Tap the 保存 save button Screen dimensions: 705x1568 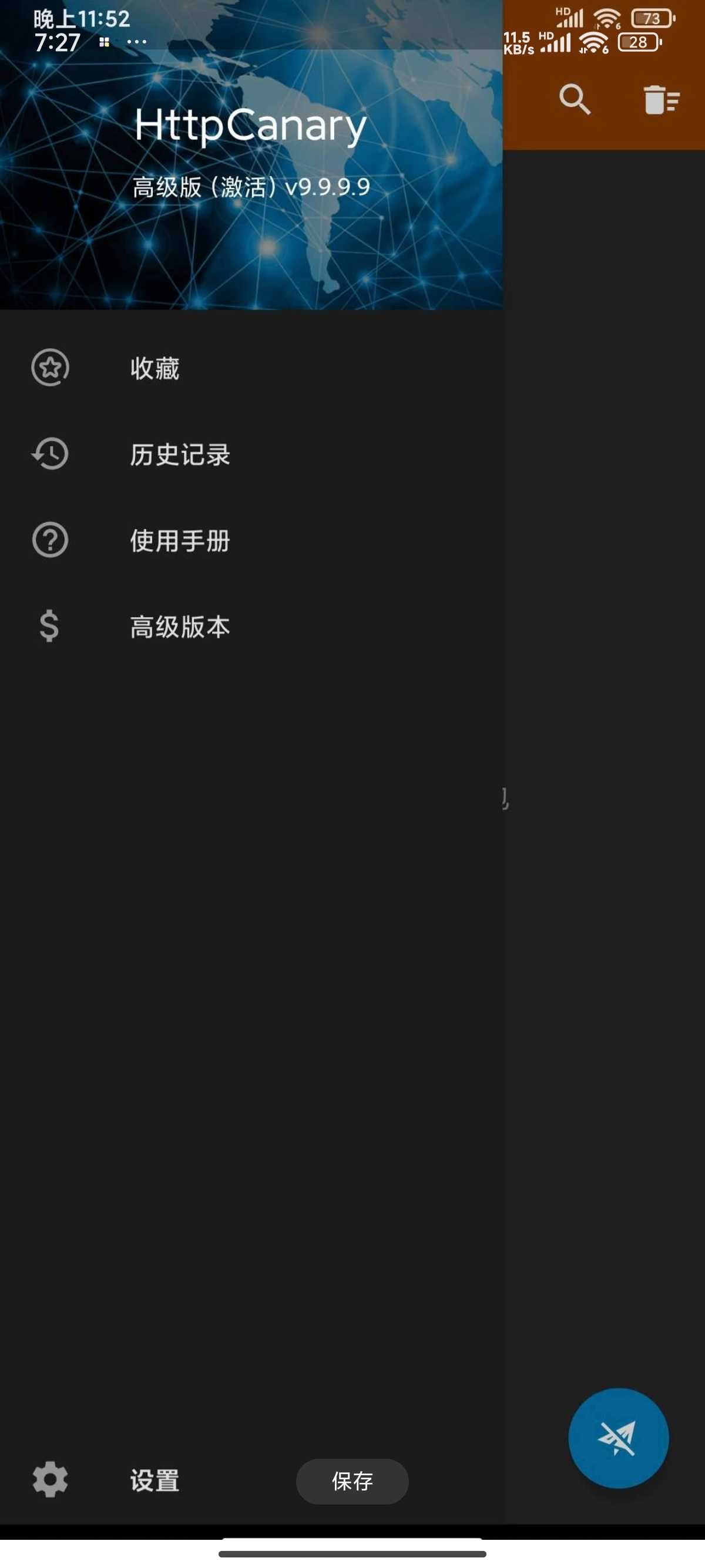pyautogui.click(x=352, y=1481)
